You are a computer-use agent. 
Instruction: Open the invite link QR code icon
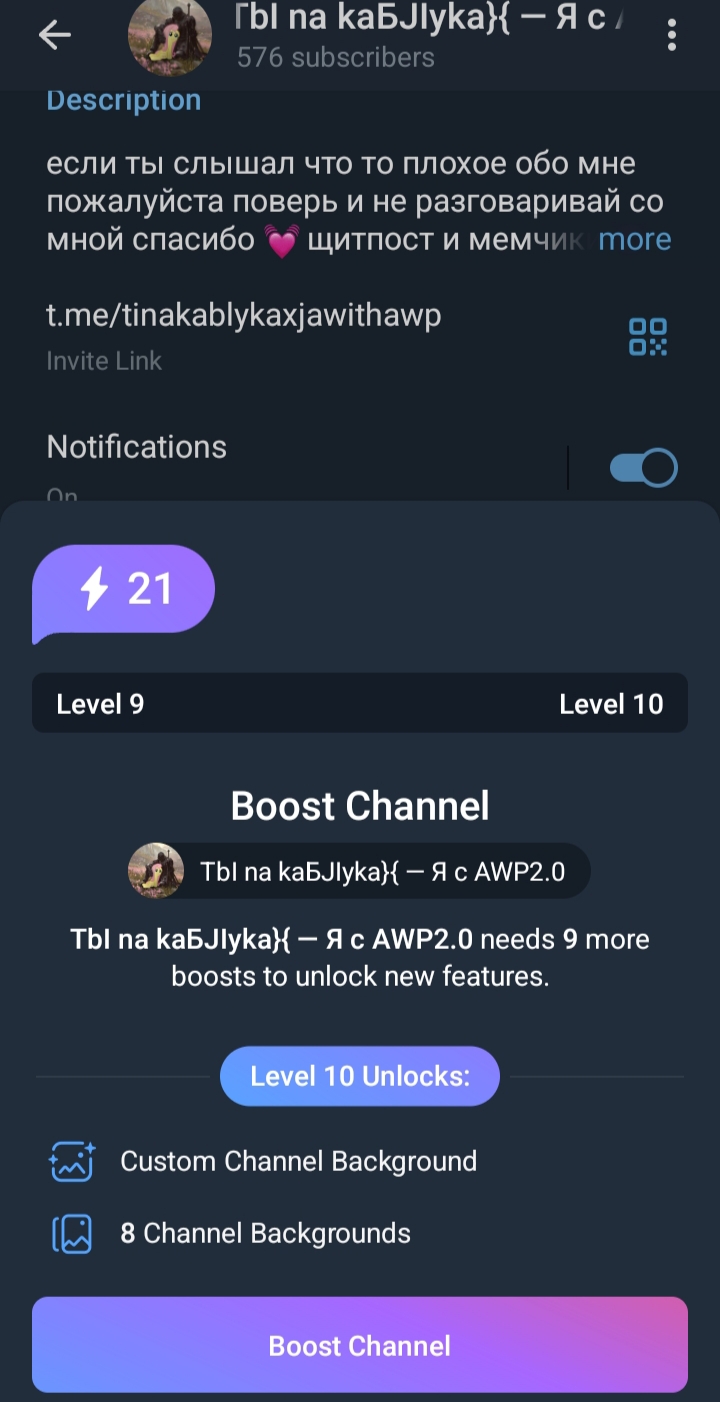click(648, 337)
